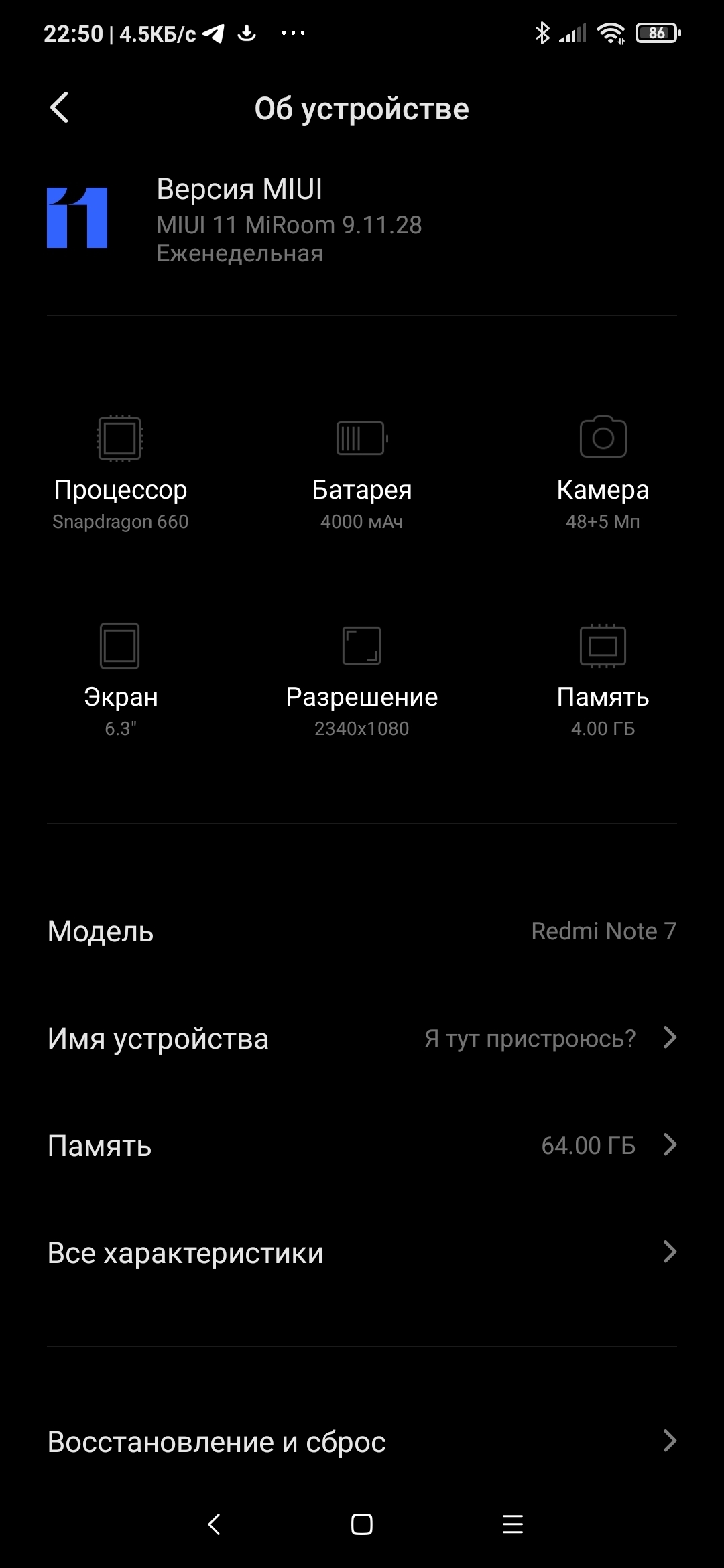Open the Память 64.00 ГБ storage row

(362, 1146)
